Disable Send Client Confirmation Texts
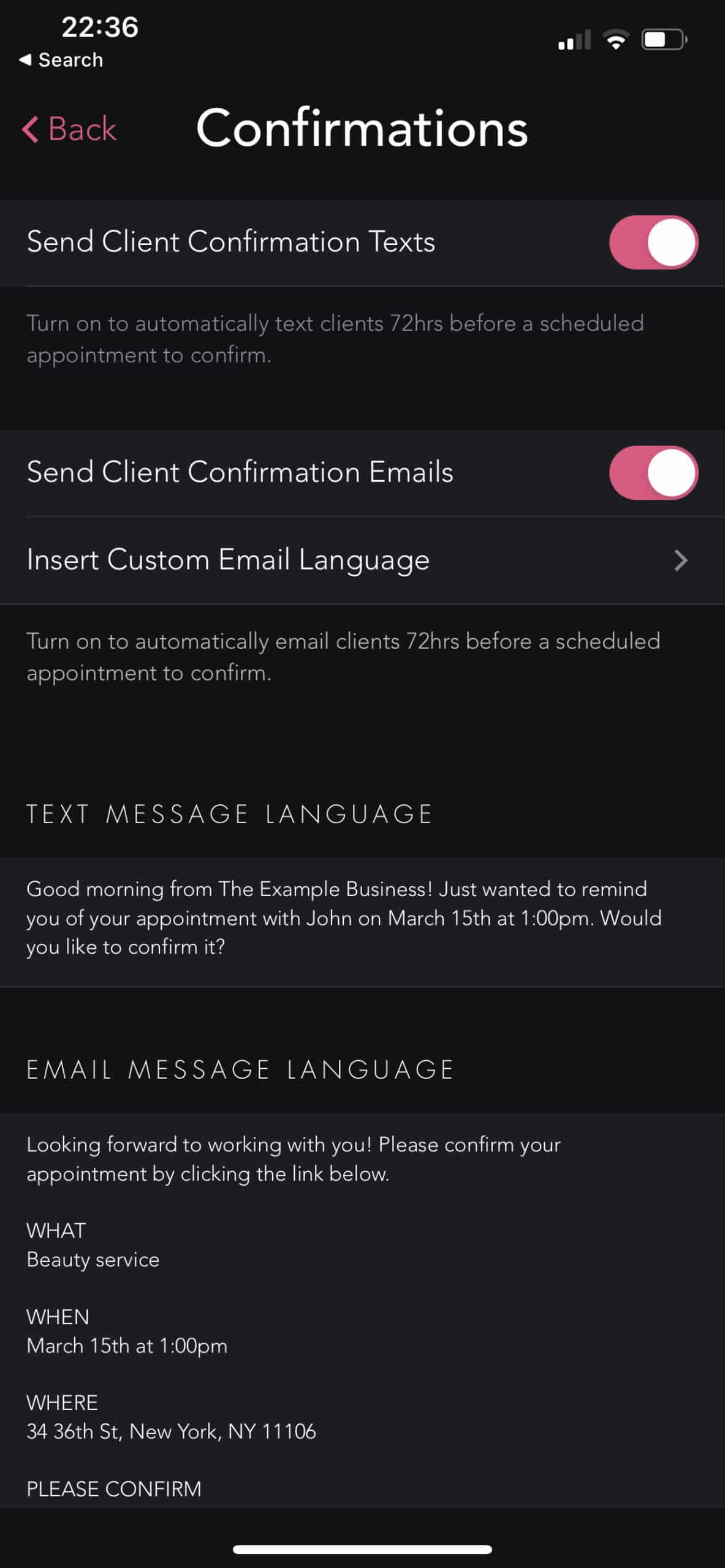This screenshot has height=1568, width=725. 653,242
